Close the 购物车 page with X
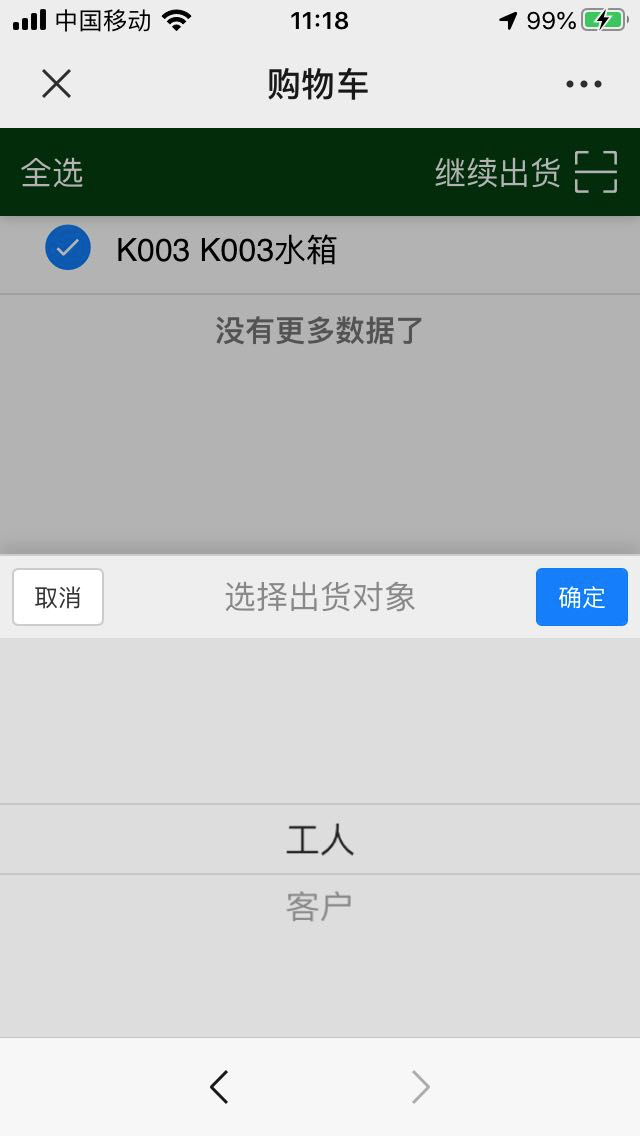The height and width of the screenshot is (1136, 640). pos(57,84)
